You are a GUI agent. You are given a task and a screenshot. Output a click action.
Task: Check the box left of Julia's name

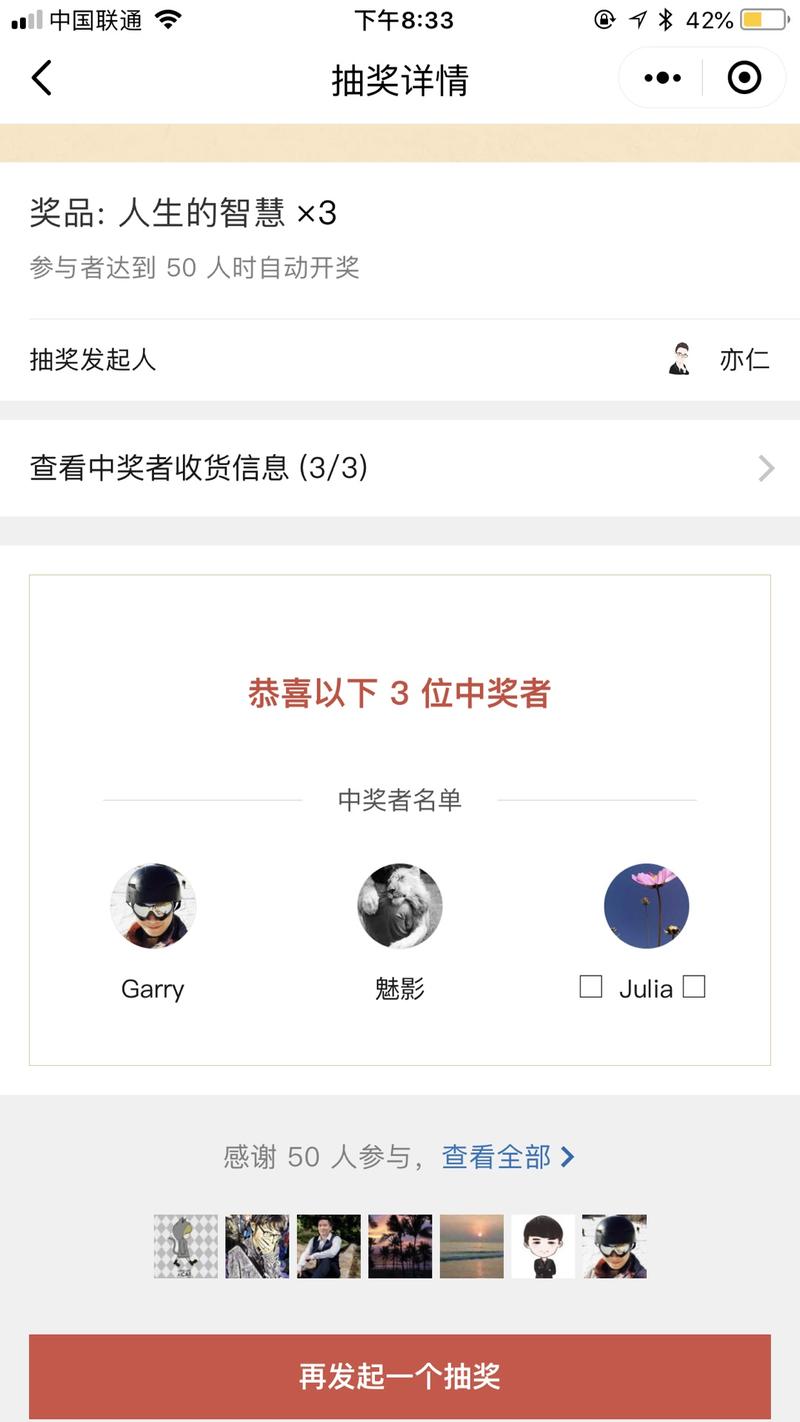590,987
